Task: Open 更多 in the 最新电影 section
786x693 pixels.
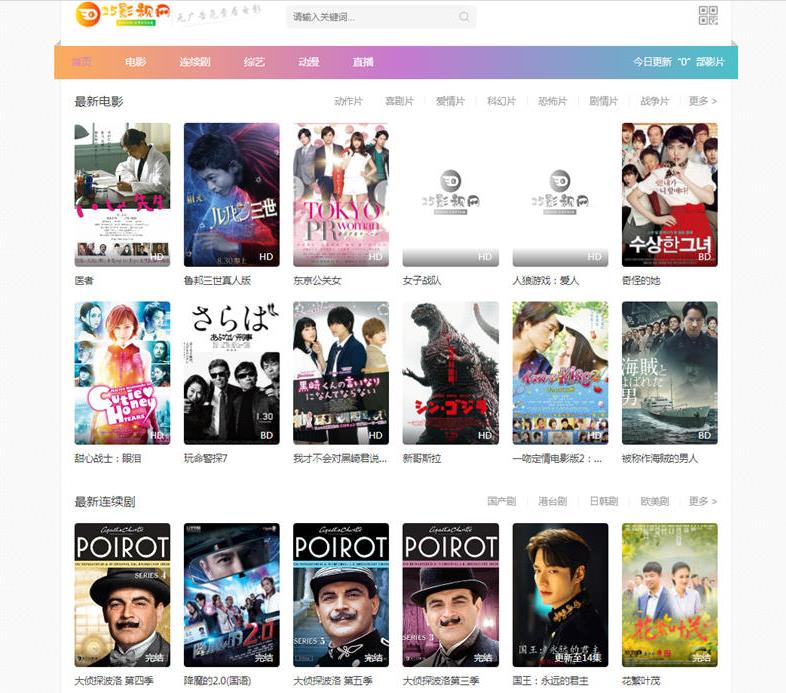Action: tap(702, 101)
